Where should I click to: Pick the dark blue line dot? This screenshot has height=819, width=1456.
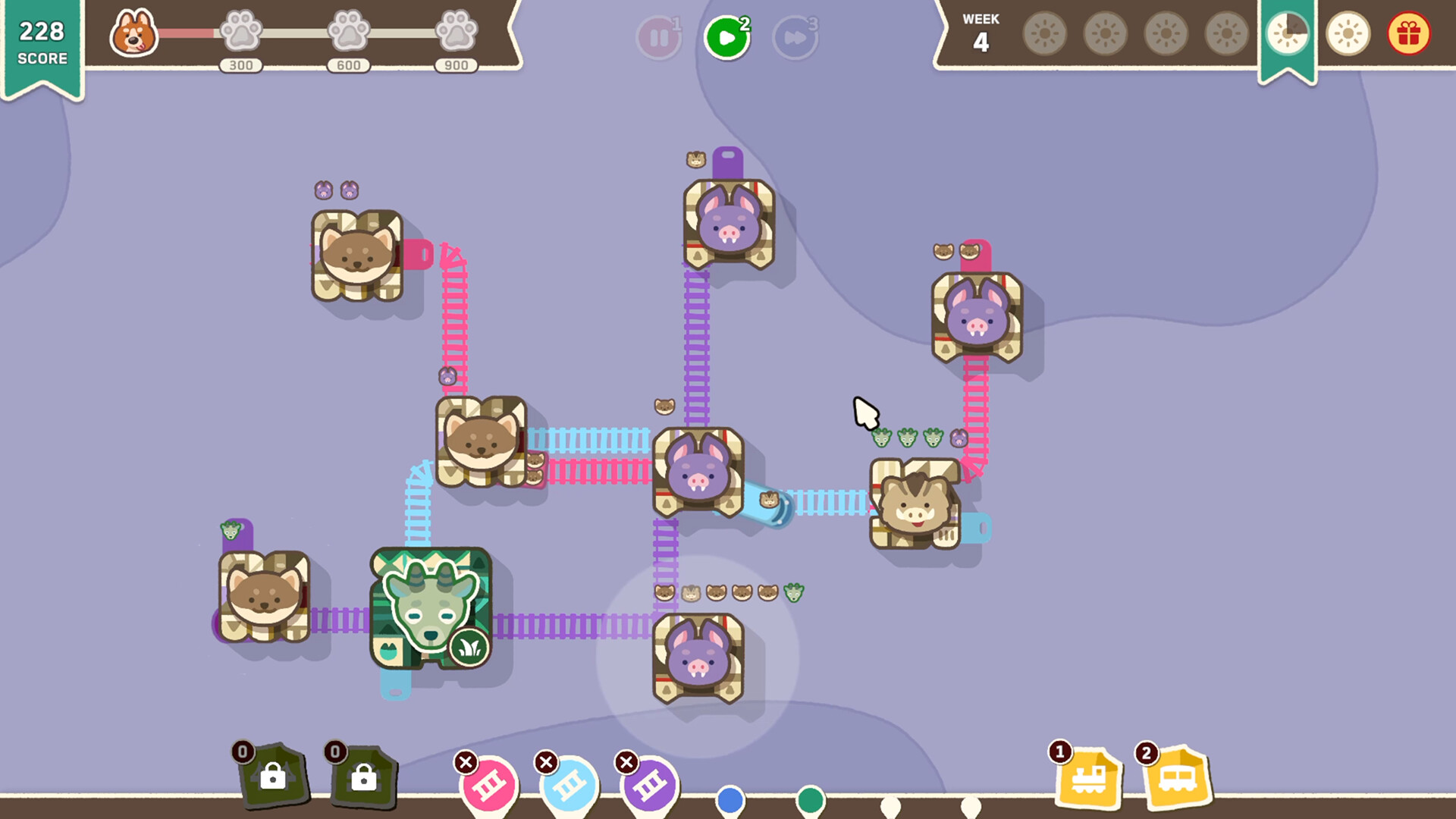point(730,800)
